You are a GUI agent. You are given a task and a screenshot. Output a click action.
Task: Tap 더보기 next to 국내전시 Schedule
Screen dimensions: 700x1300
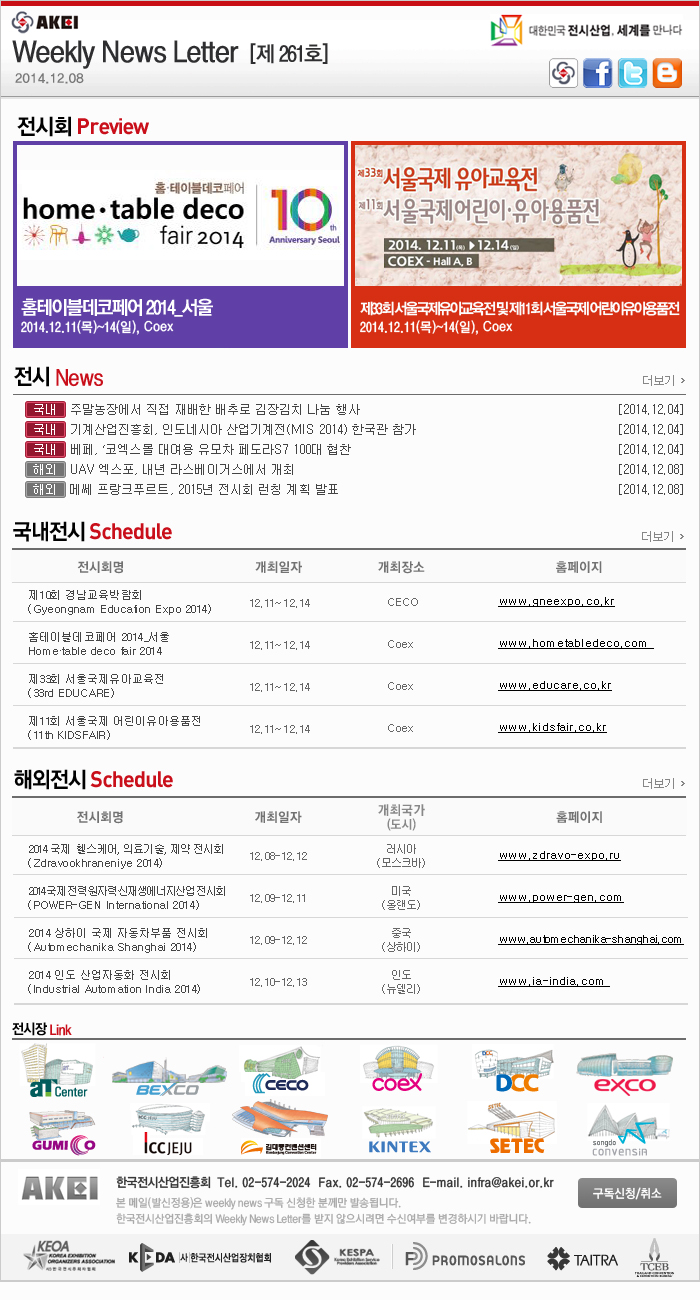coord(663,537)
